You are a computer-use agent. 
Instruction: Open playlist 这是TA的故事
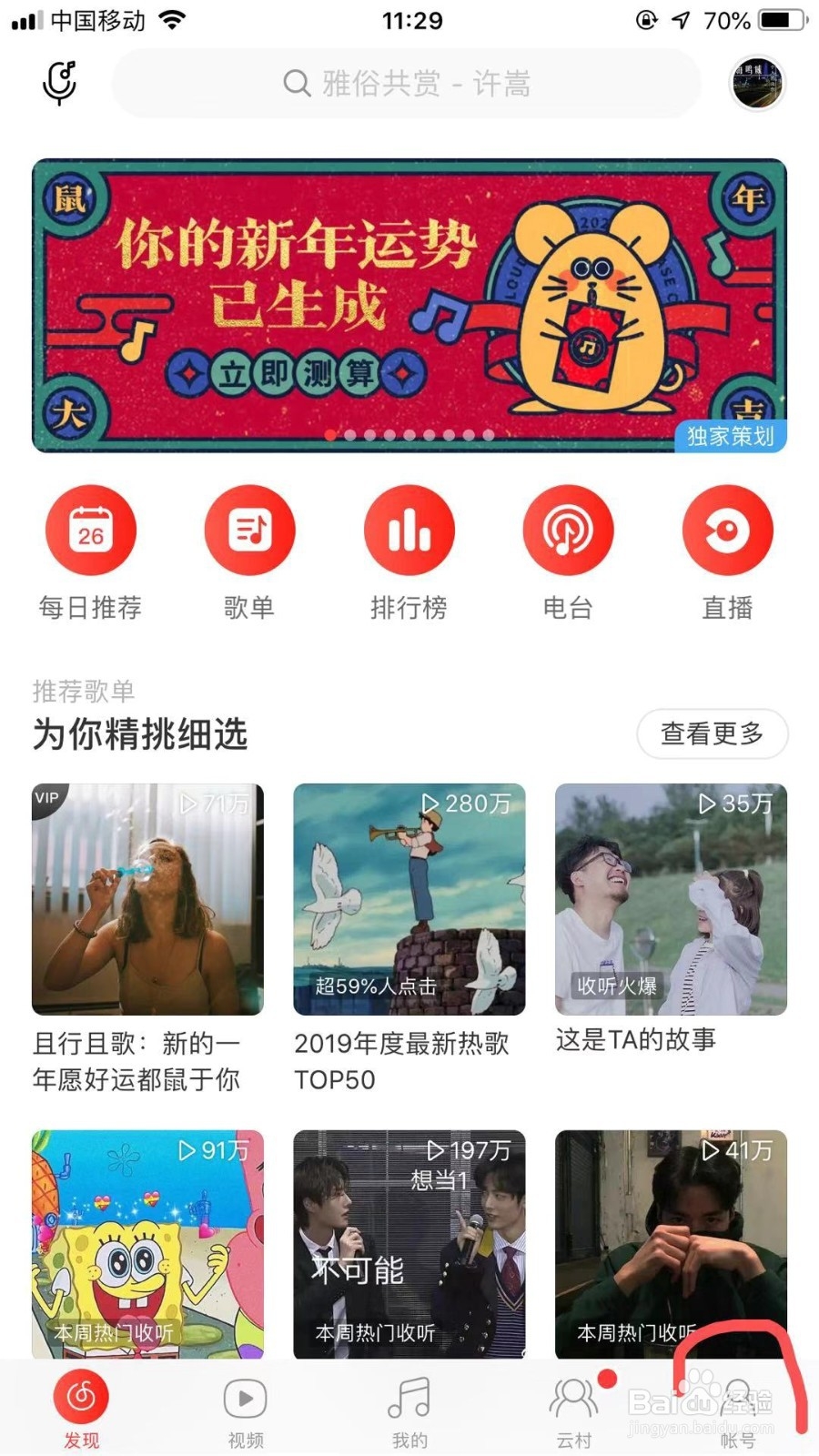click(x=671, y=899)
